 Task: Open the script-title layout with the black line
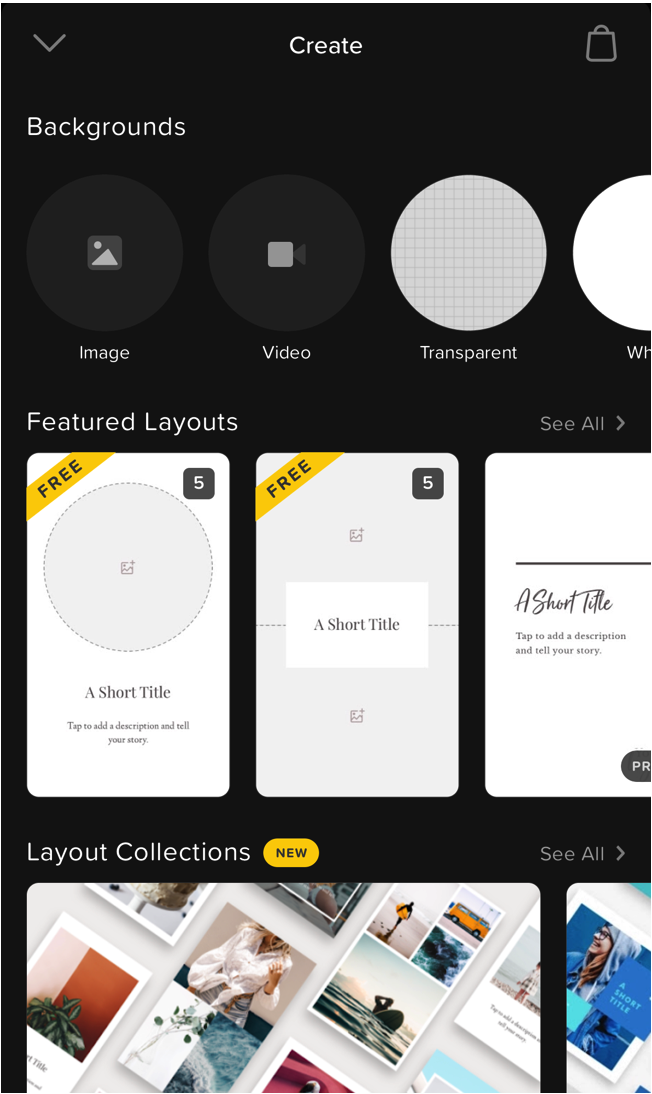pyautogui.click(x=568, y=625)
